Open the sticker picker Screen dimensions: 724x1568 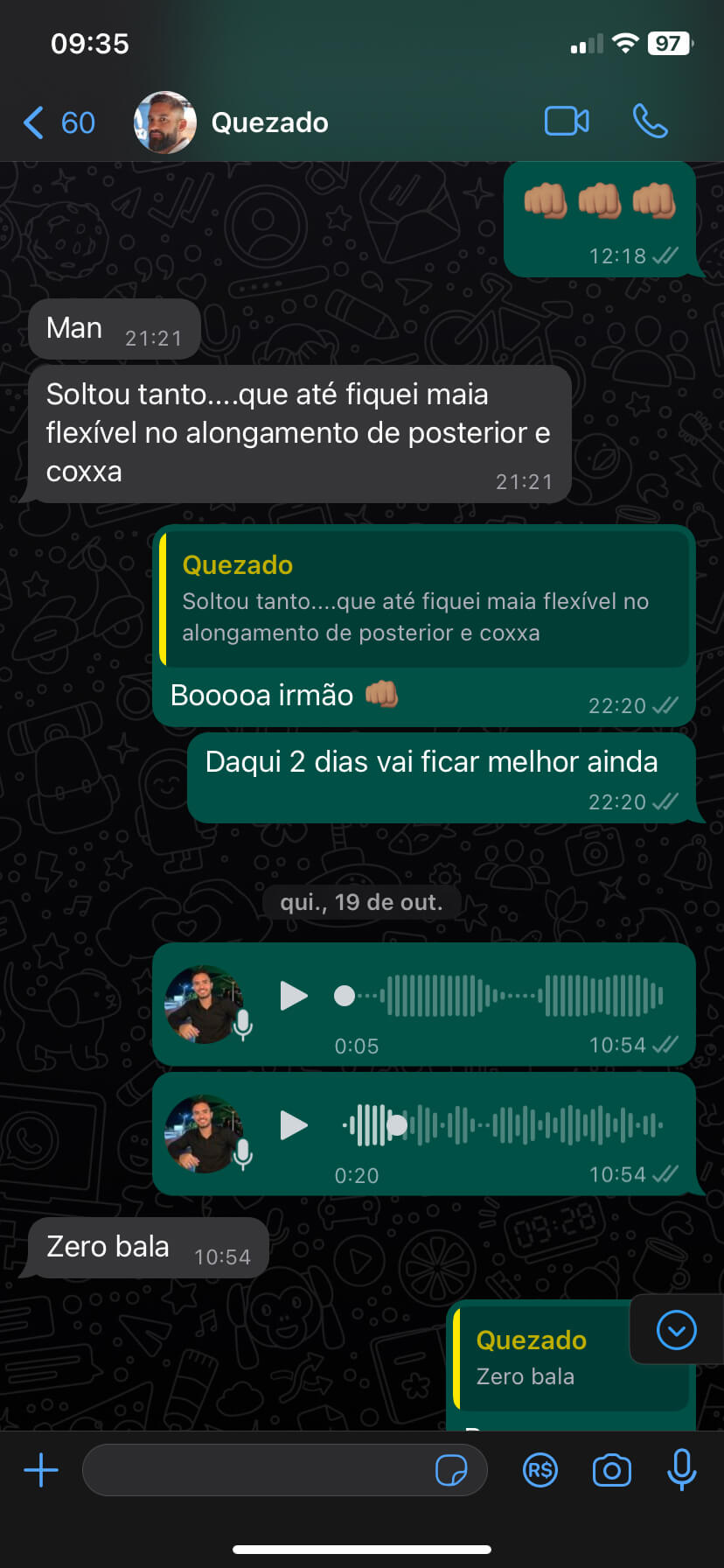[x=451, y=1470]
